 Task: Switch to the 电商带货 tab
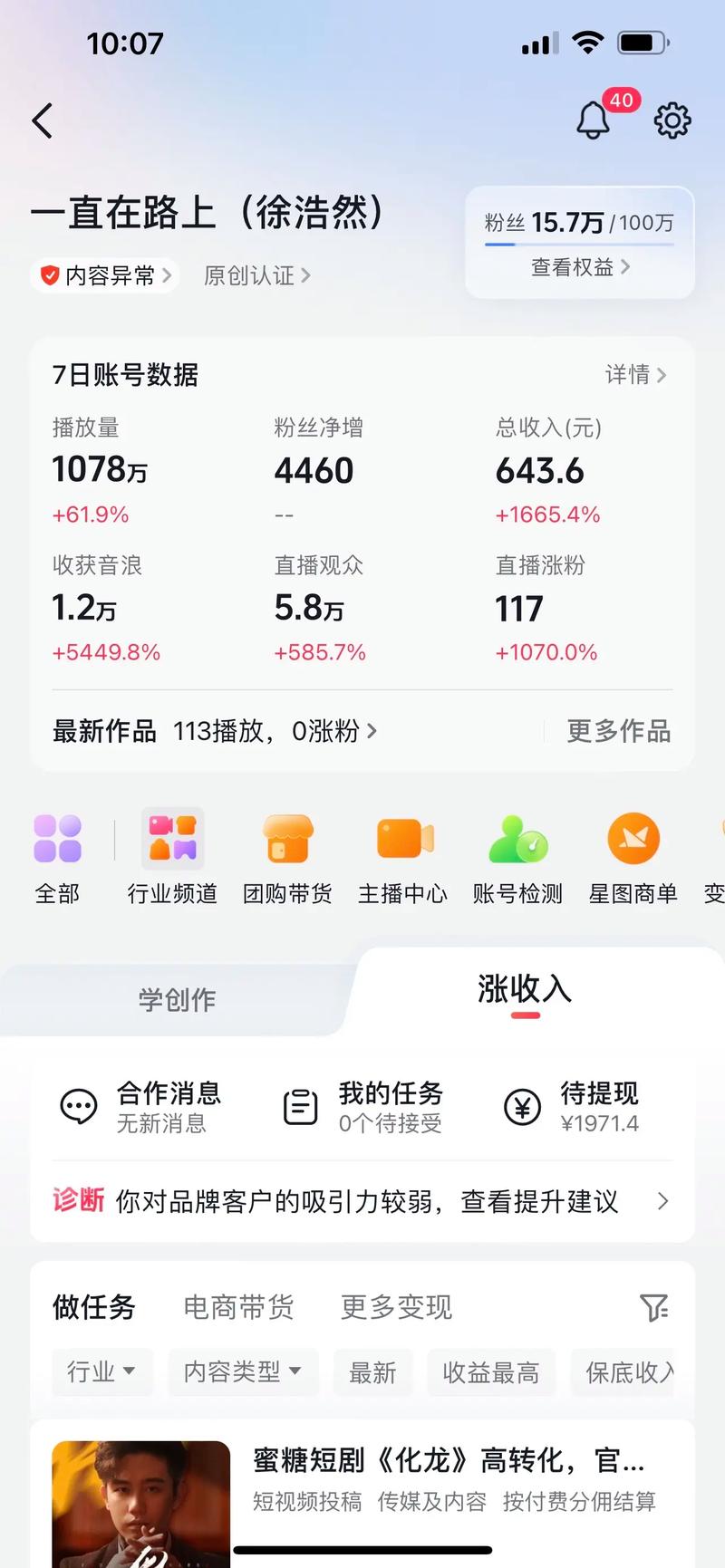(238, 1307)
